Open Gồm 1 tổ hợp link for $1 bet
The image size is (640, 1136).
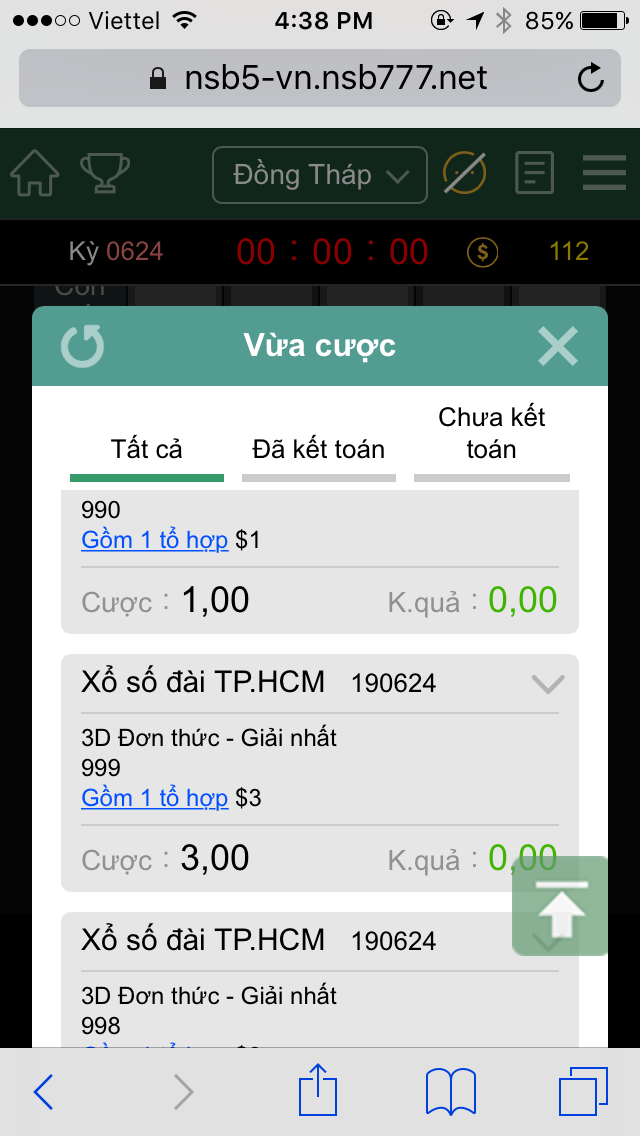(155, 540)
